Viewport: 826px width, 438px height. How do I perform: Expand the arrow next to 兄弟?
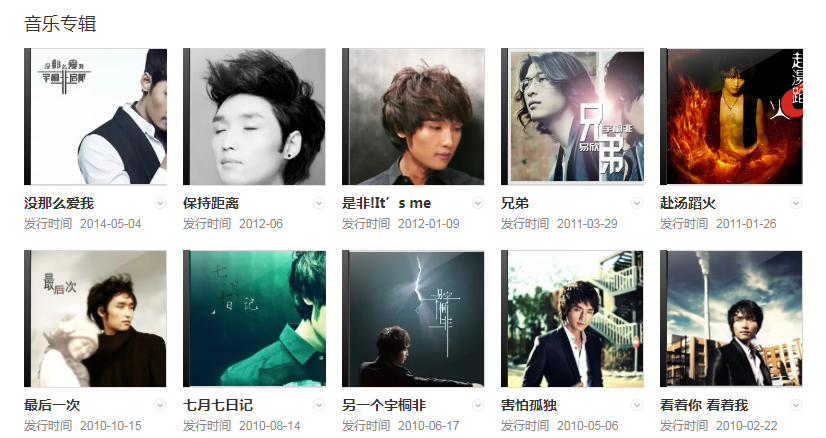637,203
